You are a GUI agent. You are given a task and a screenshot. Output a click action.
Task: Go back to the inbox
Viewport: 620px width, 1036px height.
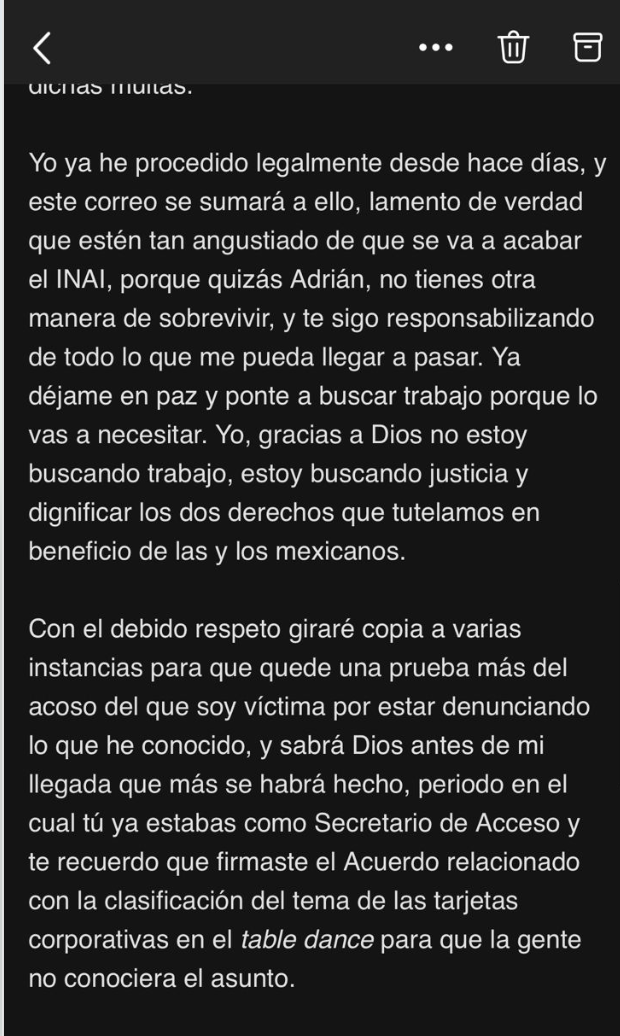click(x=42, y=46)
